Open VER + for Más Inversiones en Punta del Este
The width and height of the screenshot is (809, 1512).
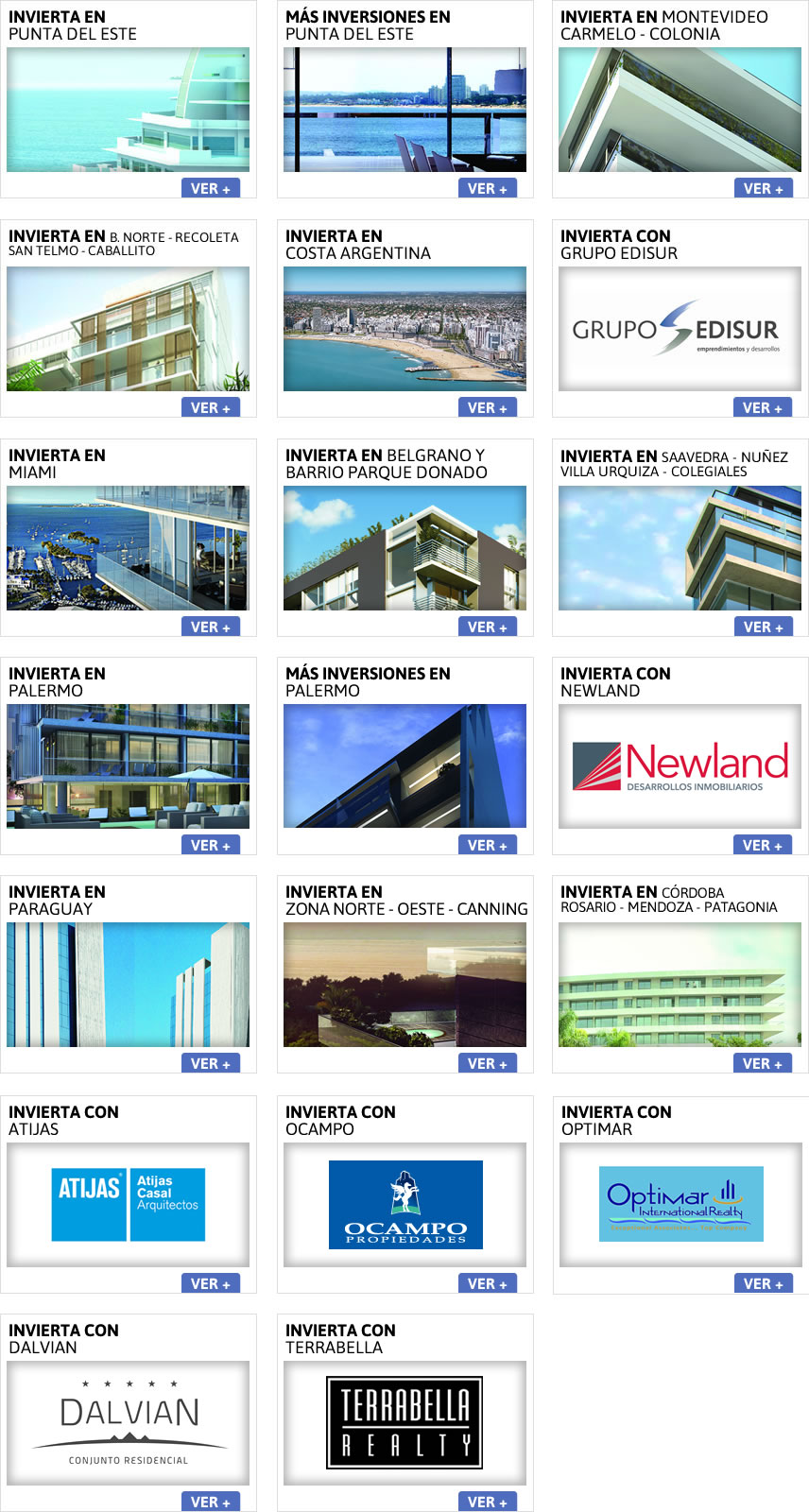tap(487, 188)
